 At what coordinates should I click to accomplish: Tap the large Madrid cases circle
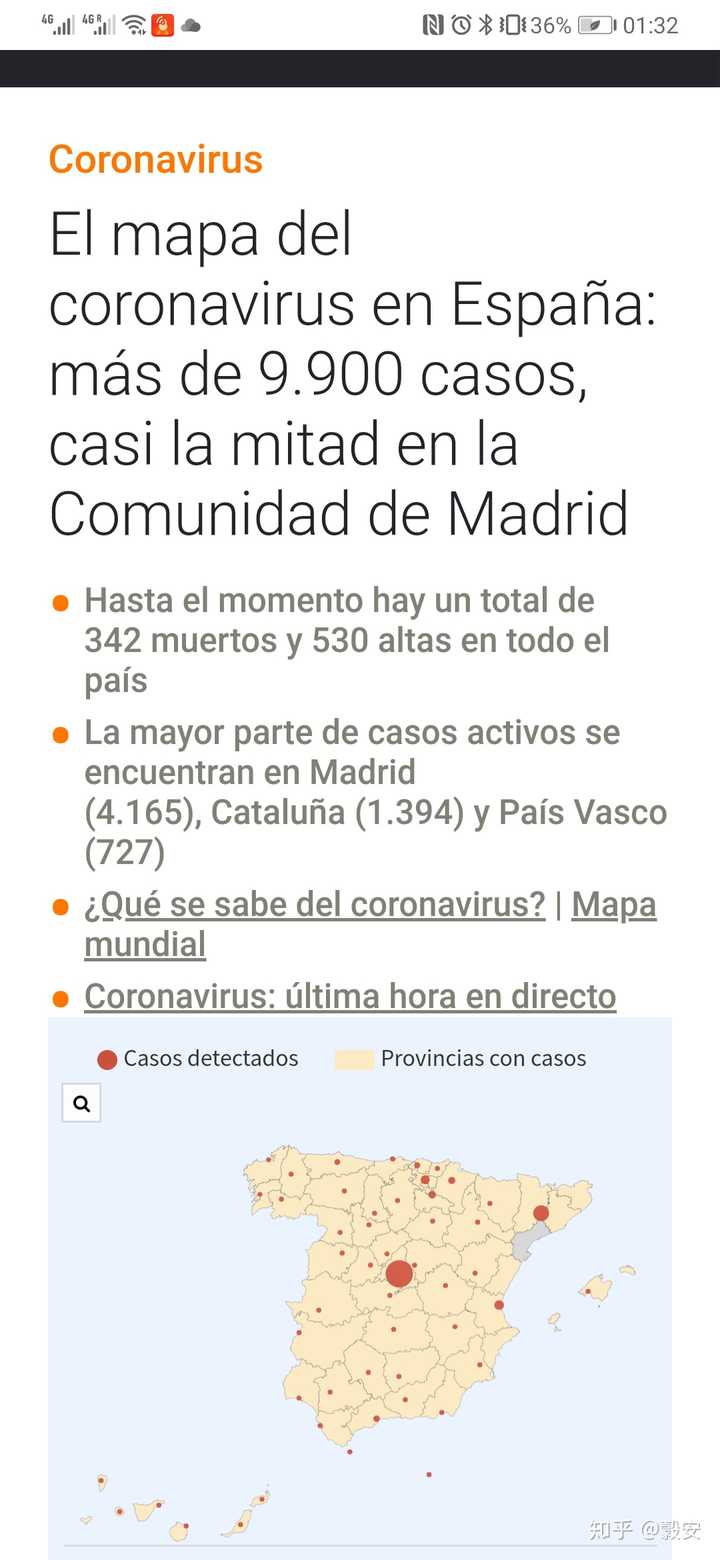399,1273
